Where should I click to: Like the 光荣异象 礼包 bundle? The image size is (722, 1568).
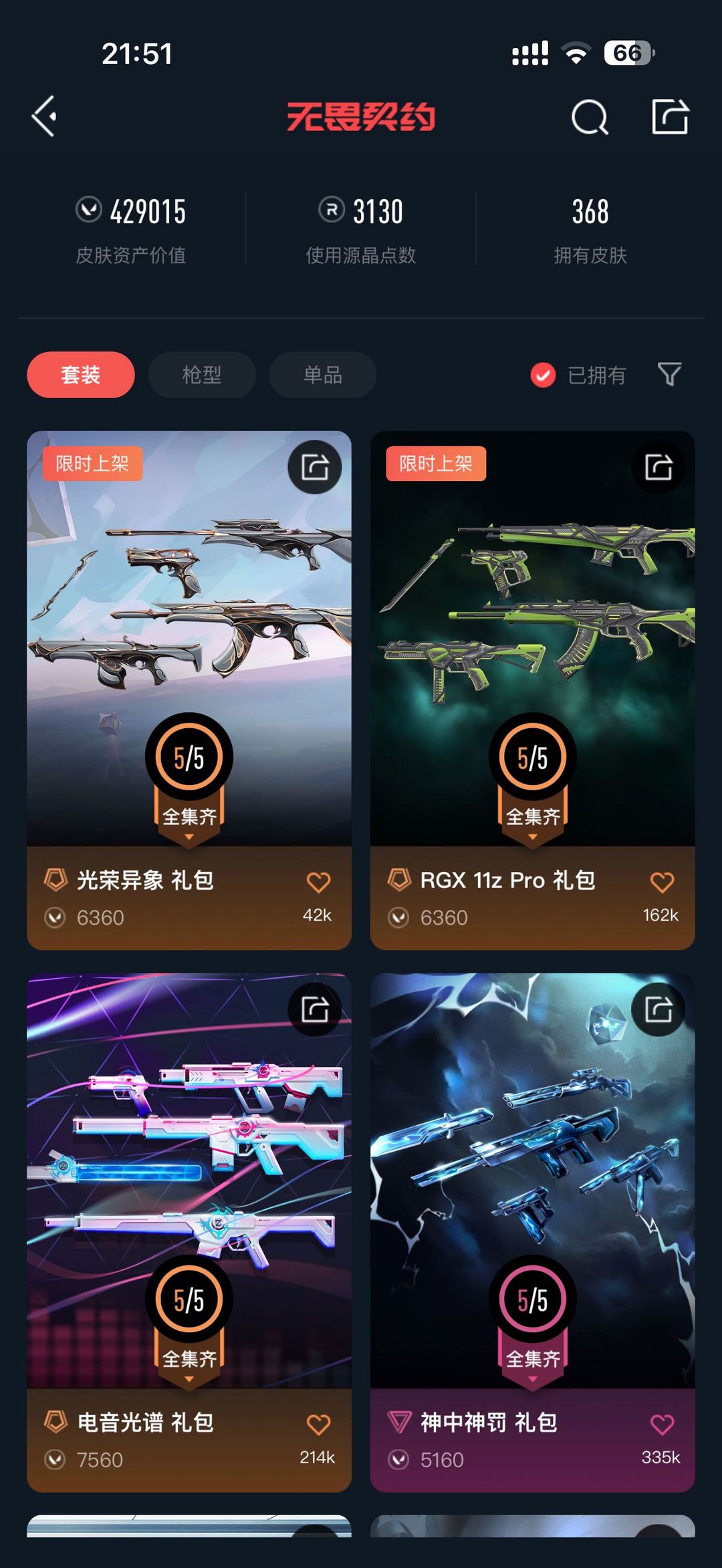click(x=318, y=883)
